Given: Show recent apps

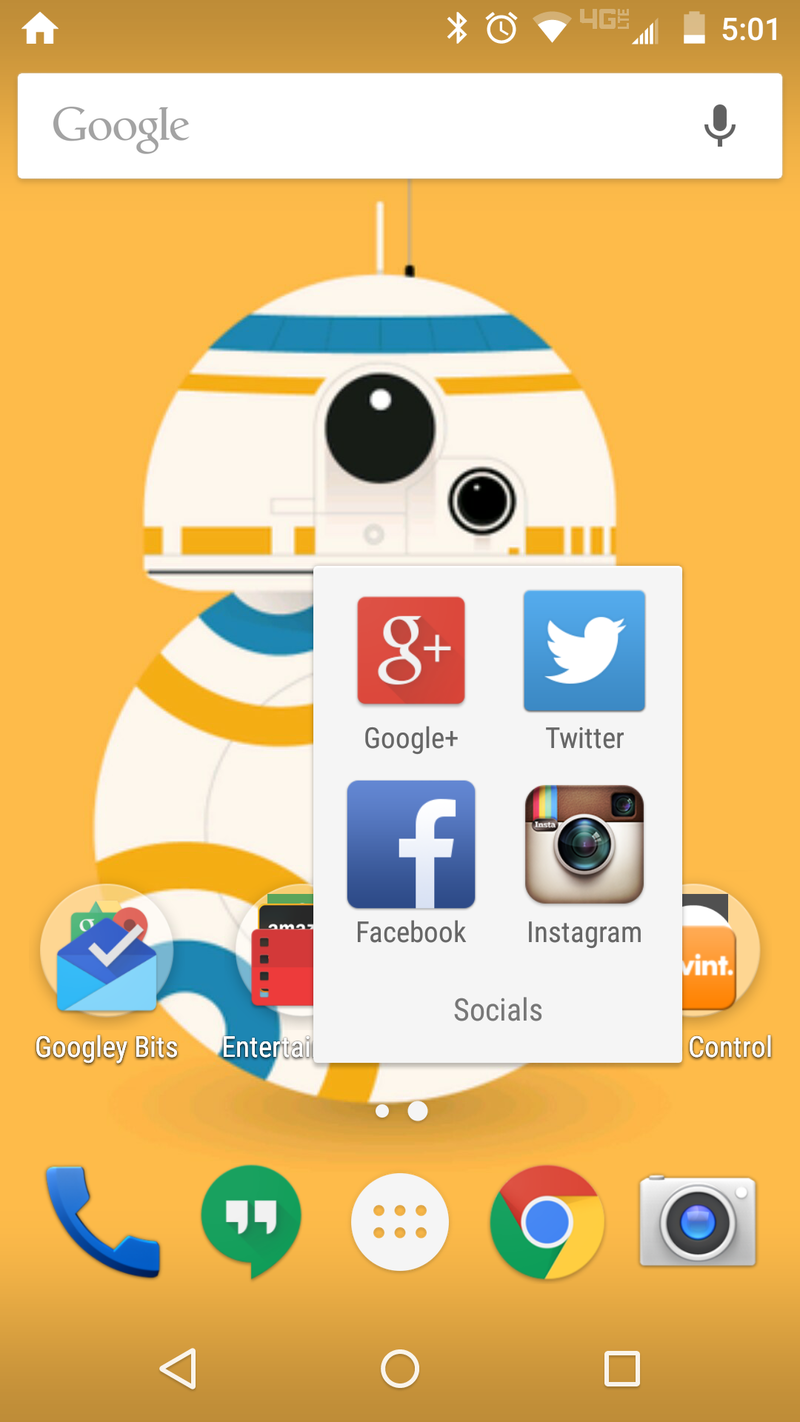Looking at the screenshot, I should click(621, 1369).
